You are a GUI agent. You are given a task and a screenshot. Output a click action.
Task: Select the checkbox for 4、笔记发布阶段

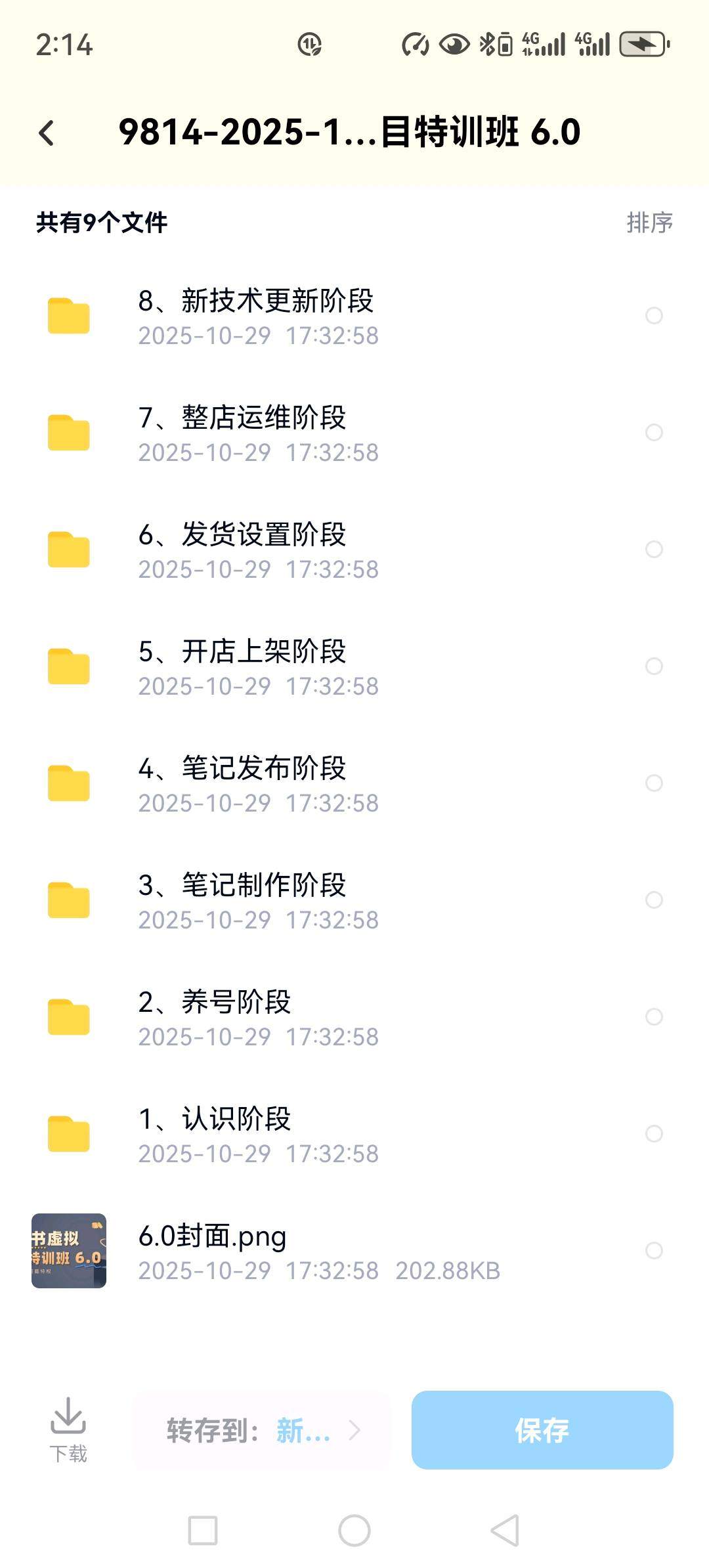pyautogui.click(x=654, y=783)
